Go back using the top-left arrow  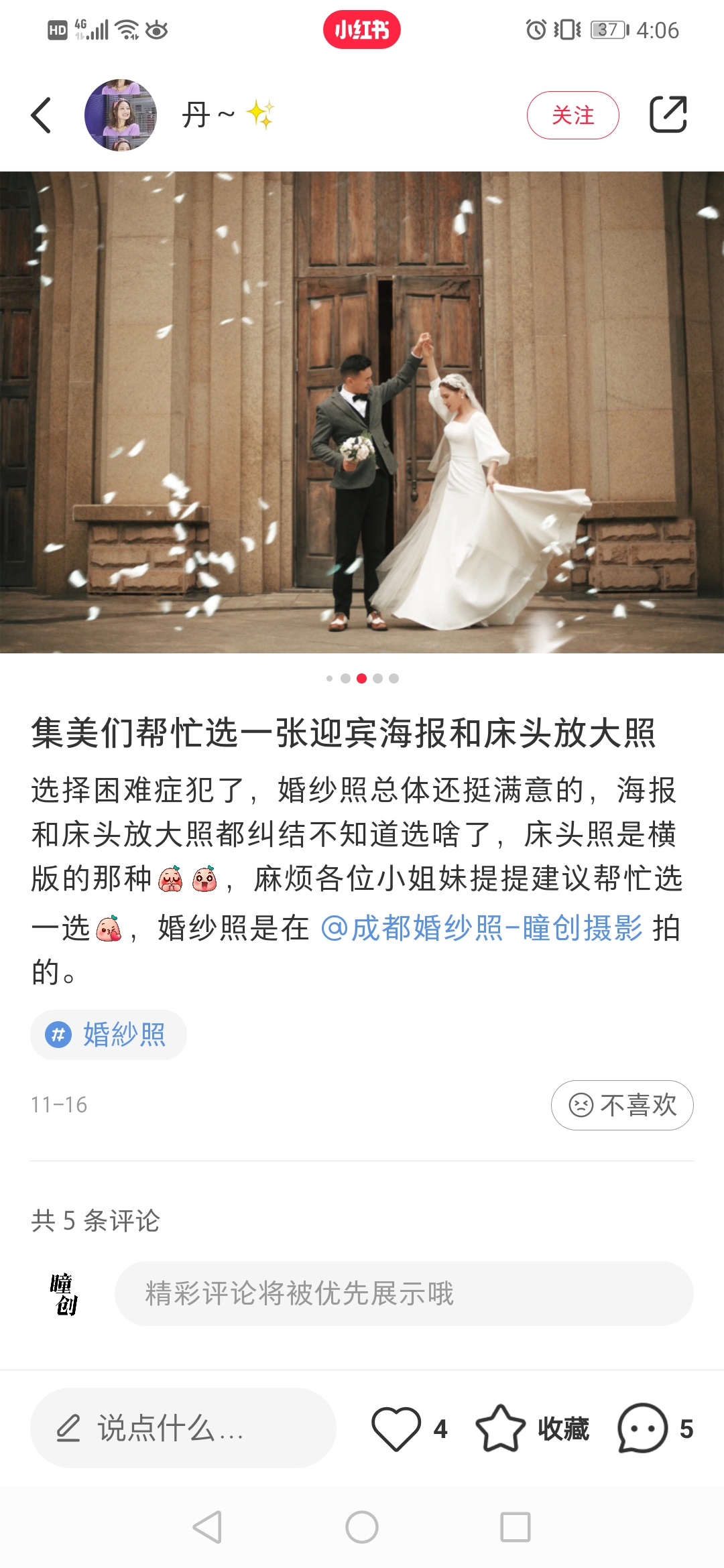[42, 115]
